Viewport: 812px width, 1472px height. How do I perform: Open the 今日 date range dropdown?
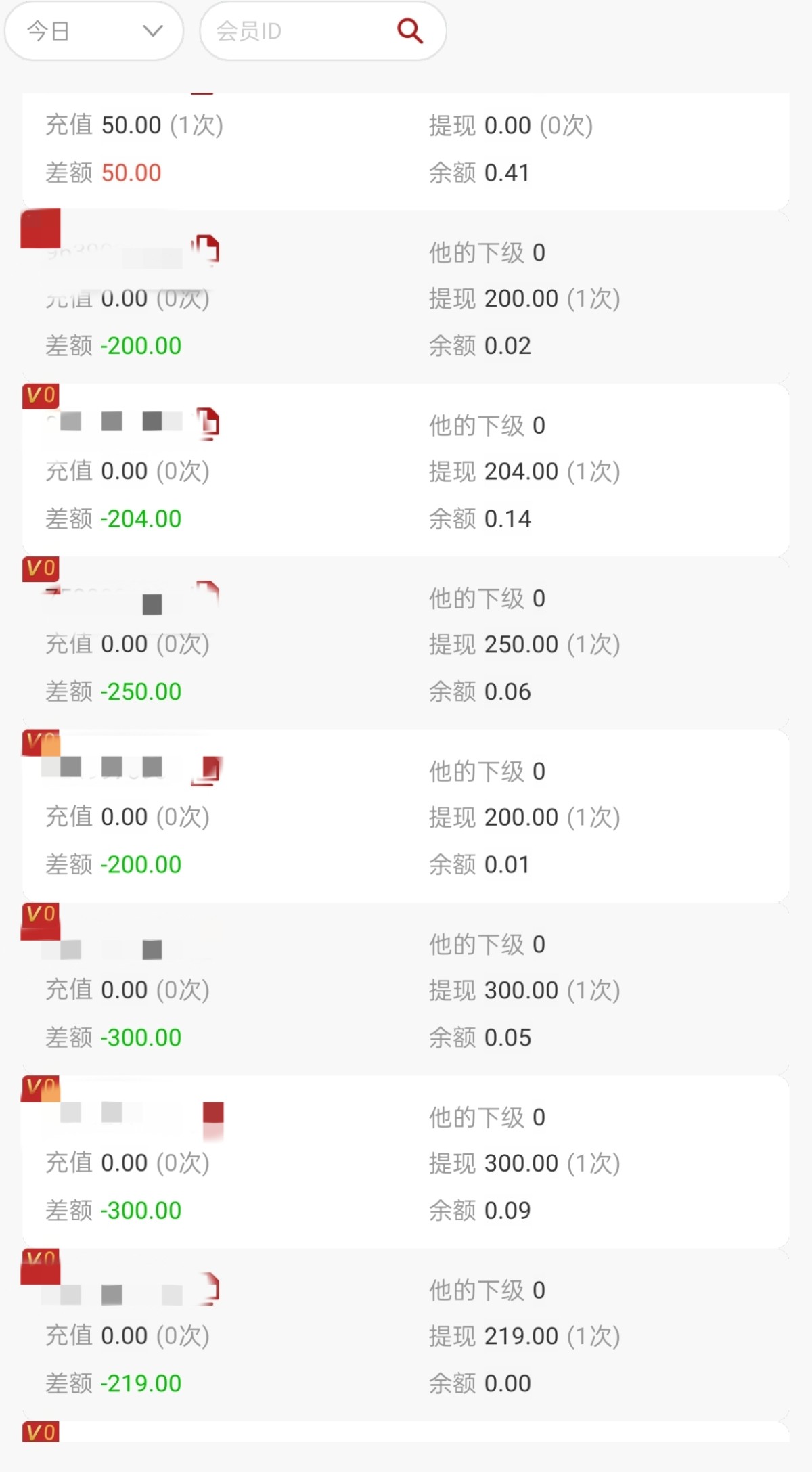click(94, 31)
